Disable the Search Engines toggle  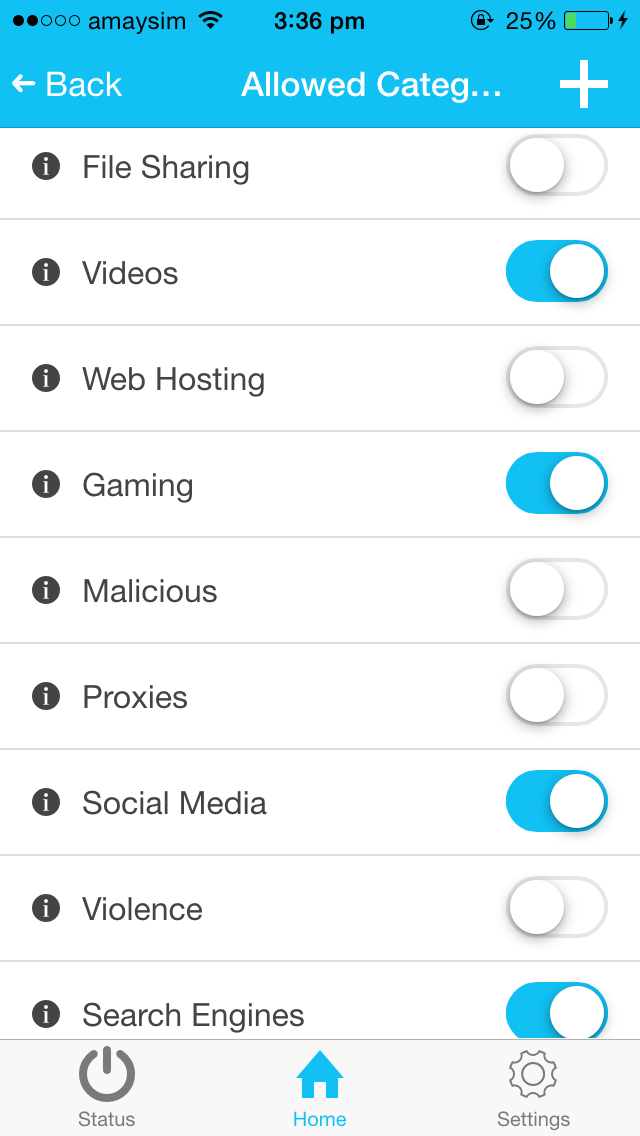point(556,1012)
